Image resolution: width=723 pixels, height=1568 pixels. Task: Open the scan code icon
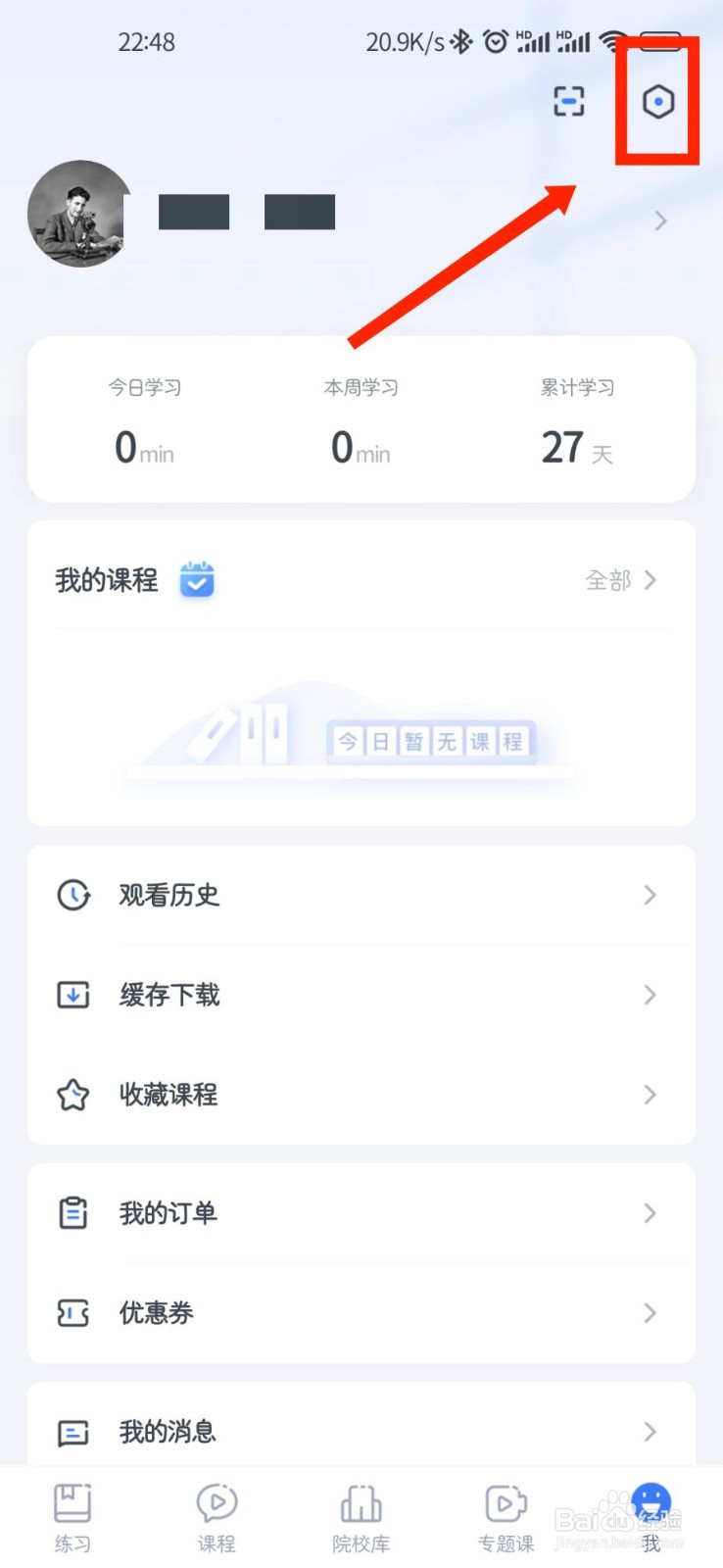coord(569,101)
